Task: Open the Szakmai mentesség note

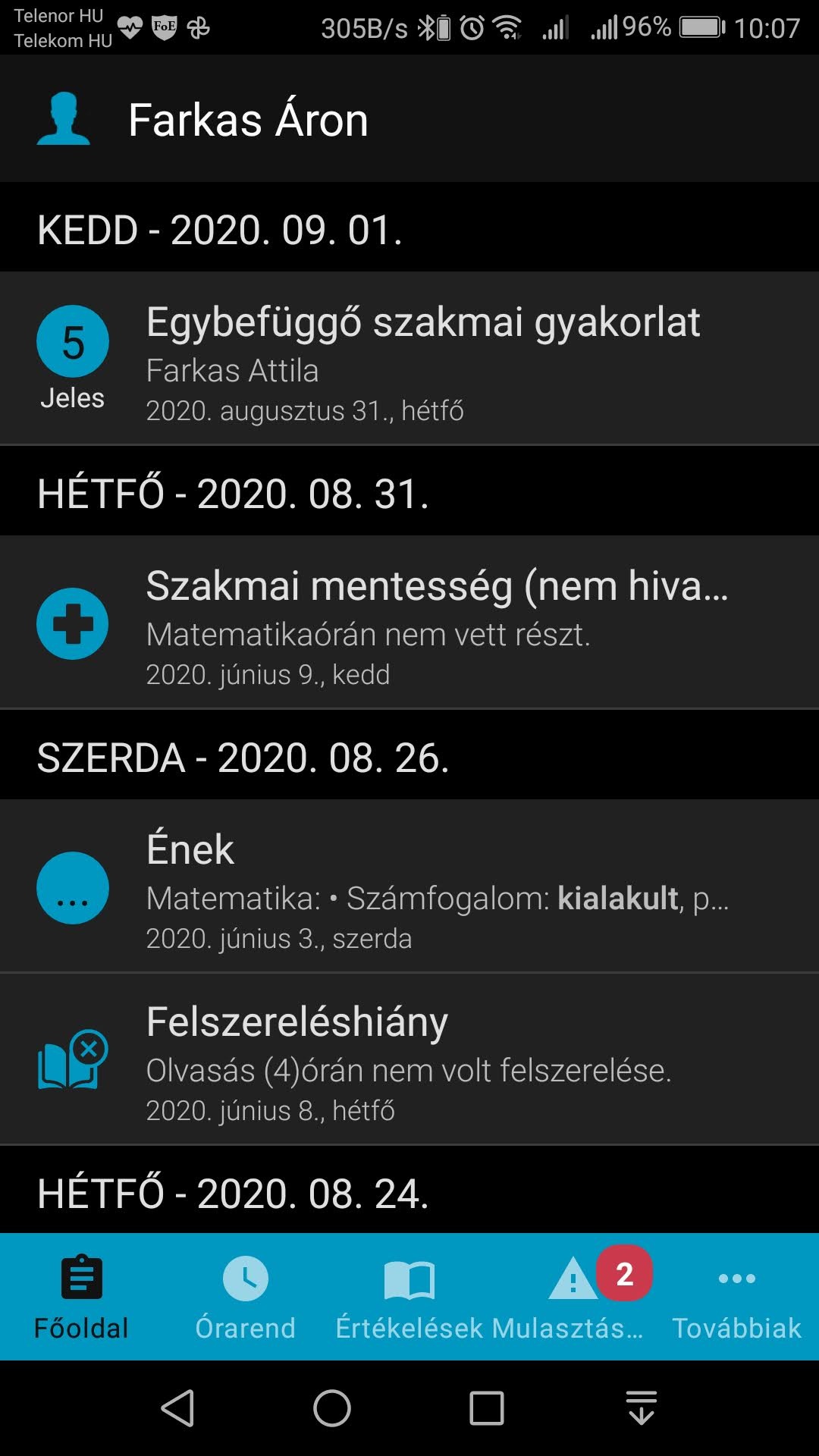Action: coord(409,623)
